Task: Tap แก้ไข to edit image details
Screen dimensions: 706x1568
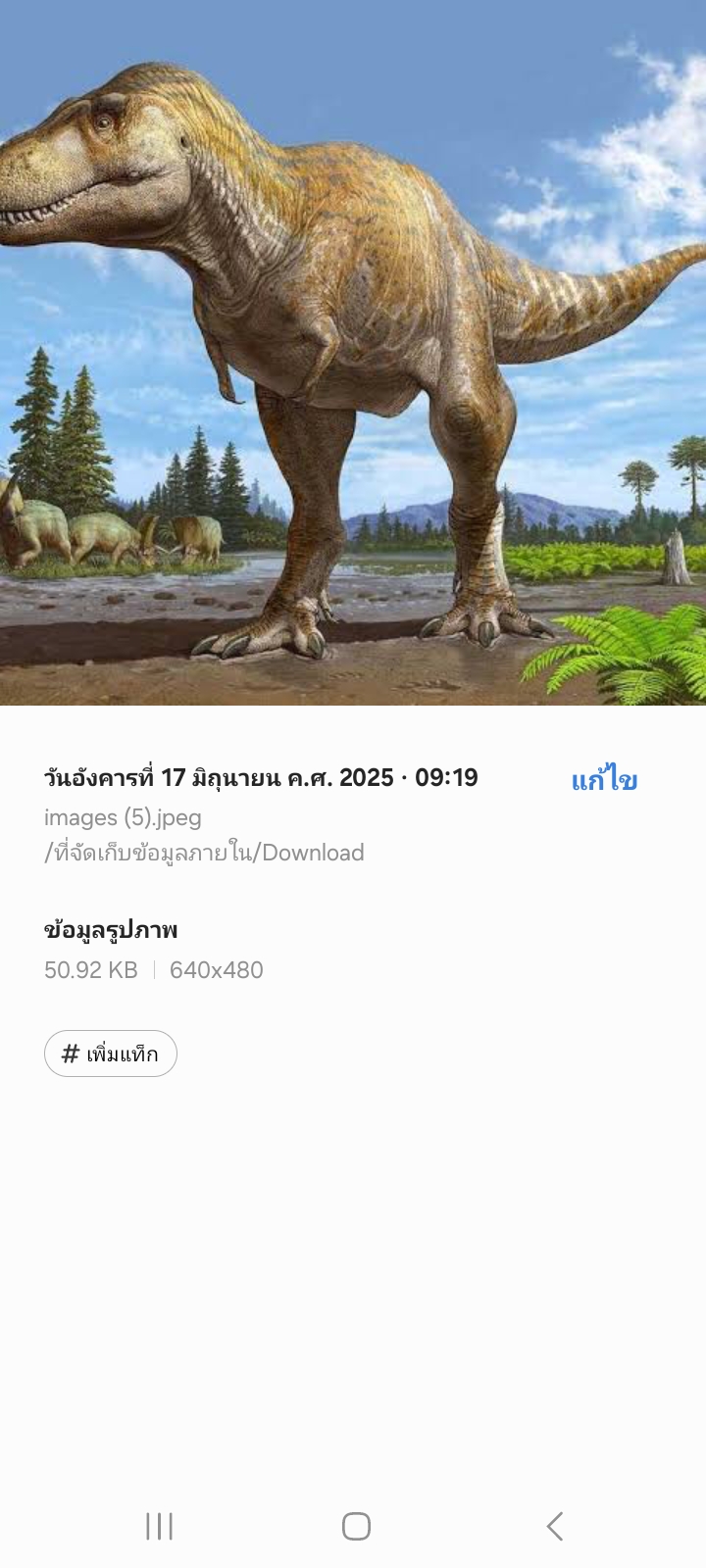Action: [x=604, y=780]
